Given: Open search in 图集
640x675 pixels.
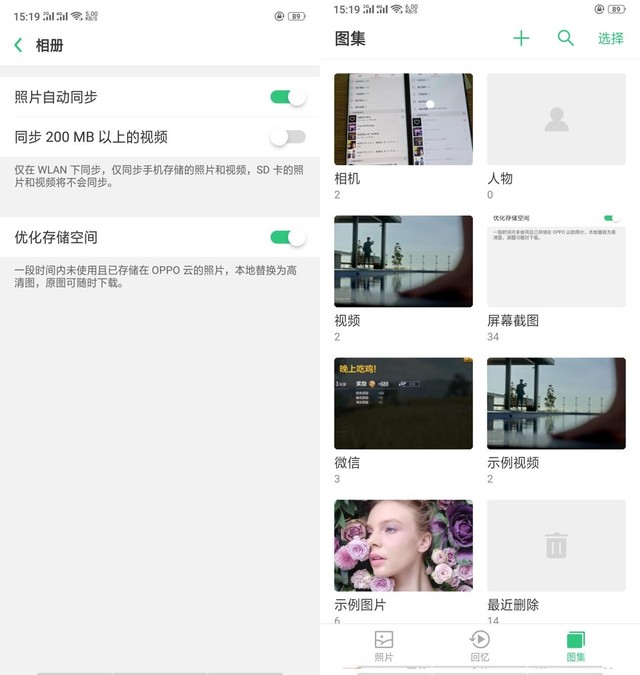Looking at the screenshot, I should [x=566, y=38].
